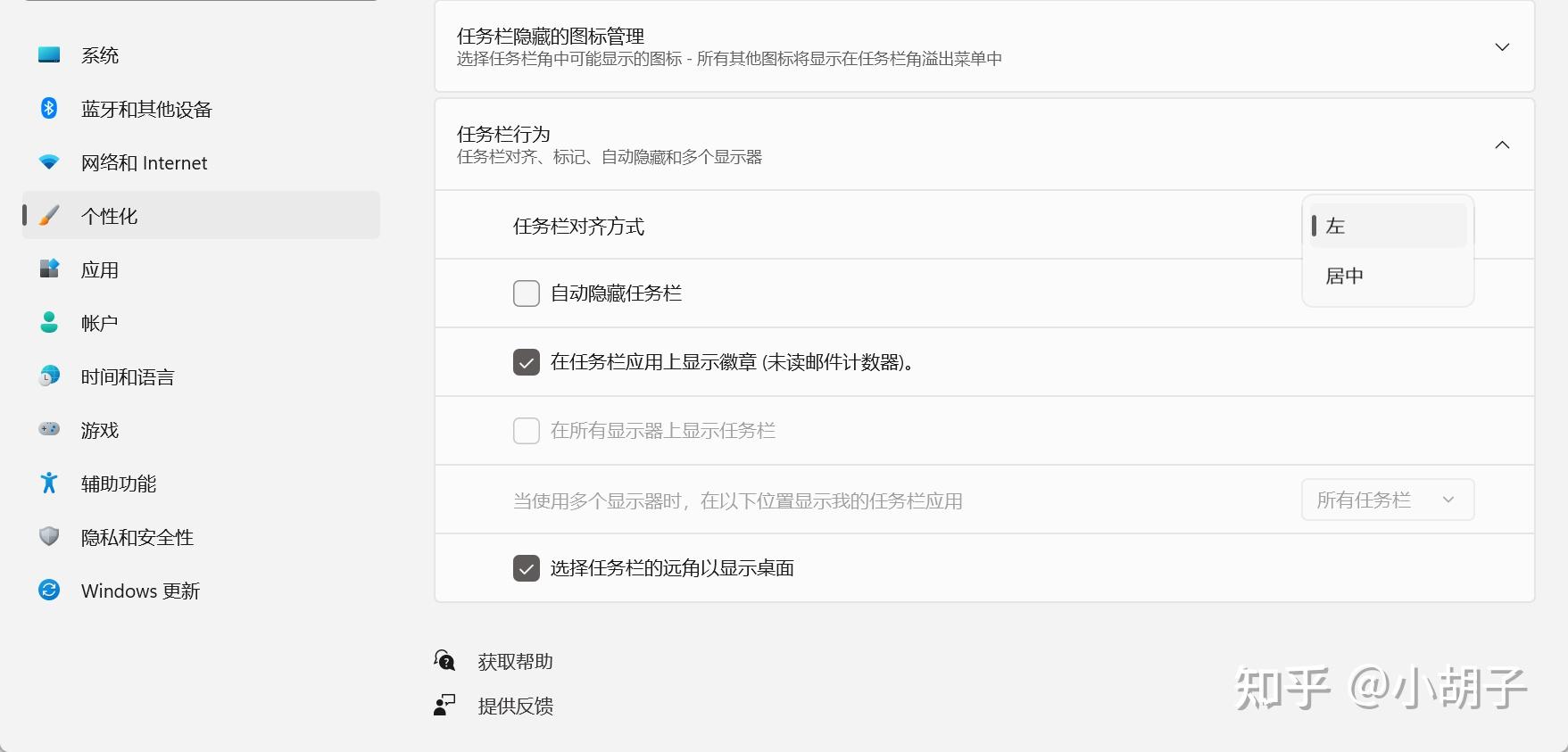Go to 时间和语言 settings
1568x752 pixels.
click(127, 376)
